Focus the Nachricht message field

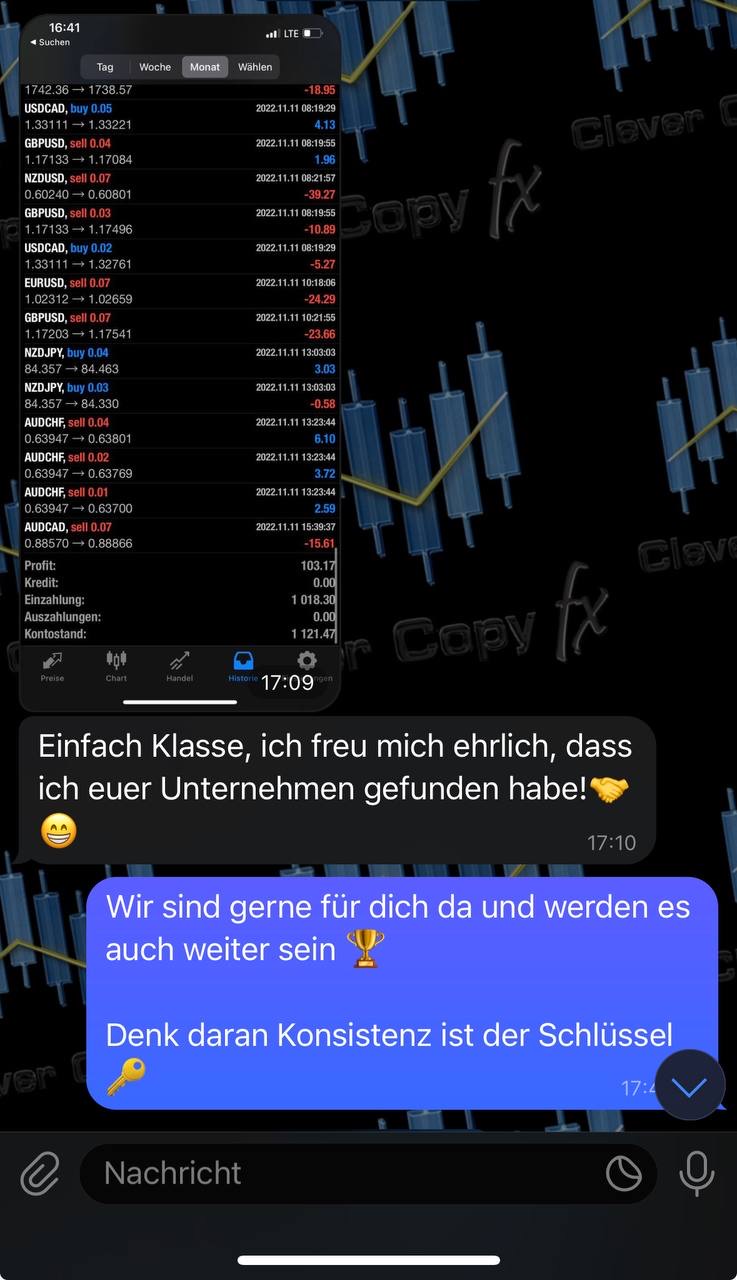(340, 1173)
